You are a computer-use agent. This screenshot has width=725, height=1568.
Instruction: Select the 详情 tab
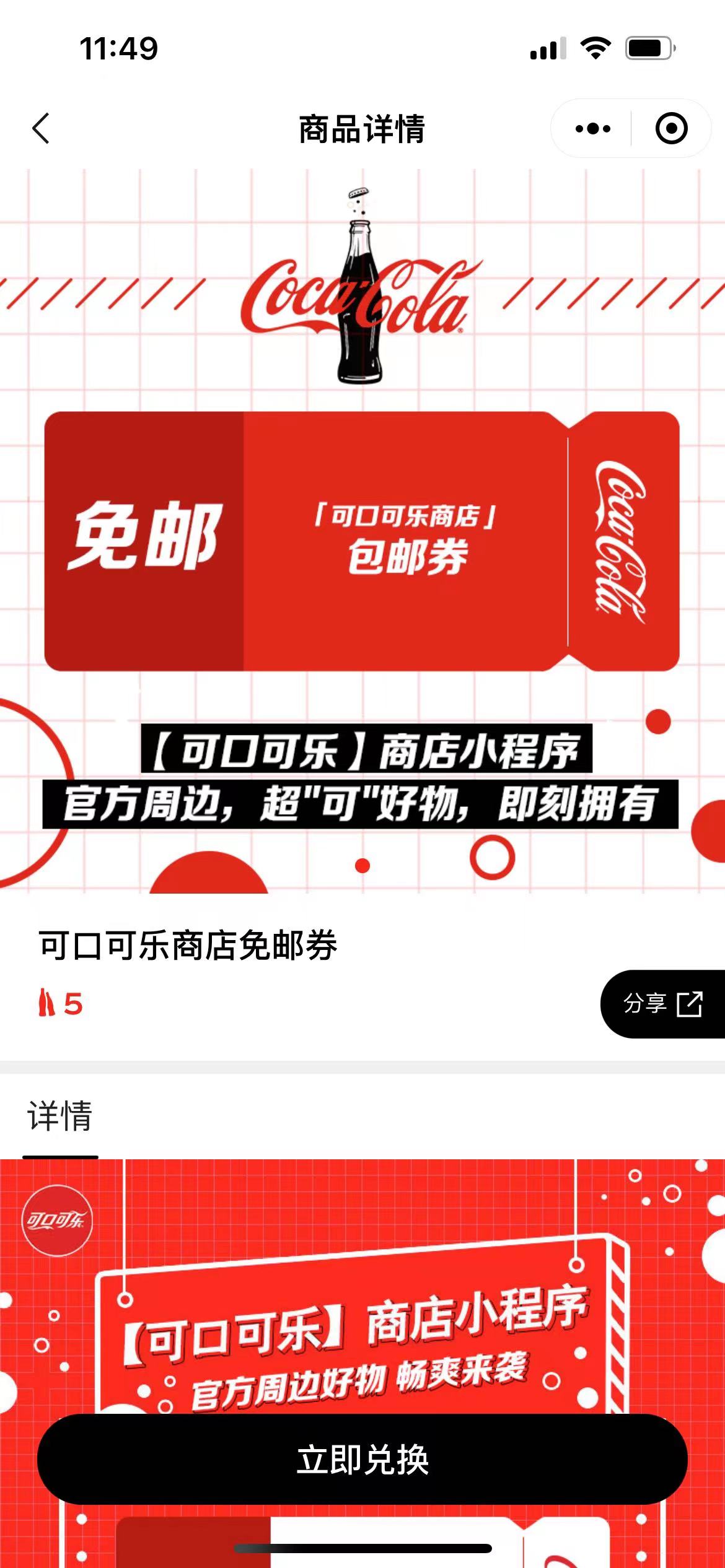pos(60,1117)
